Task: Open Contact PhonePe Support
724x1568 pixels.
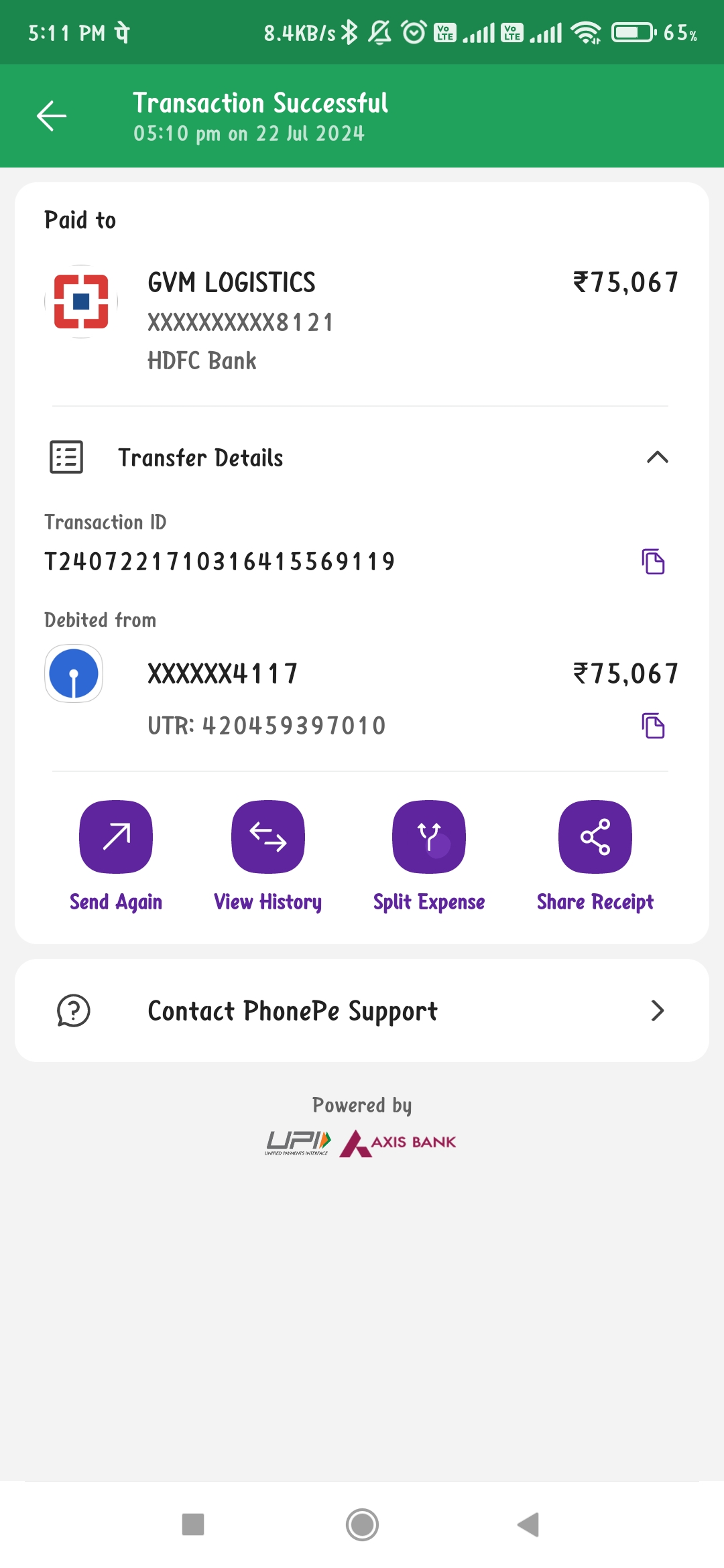Action: (x=362, y=1010)
